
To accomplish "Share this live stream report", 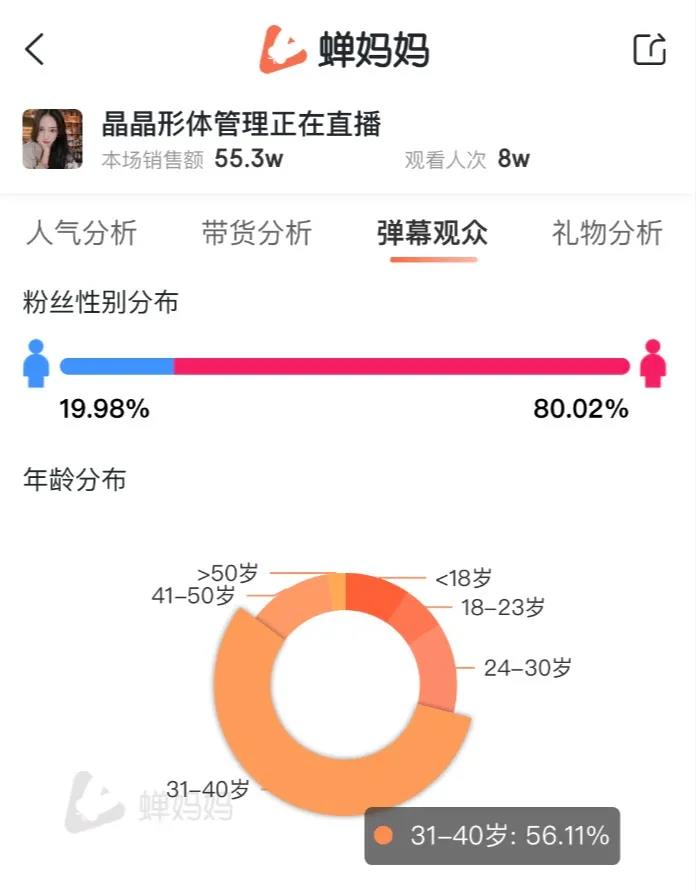I will [649, 49].
